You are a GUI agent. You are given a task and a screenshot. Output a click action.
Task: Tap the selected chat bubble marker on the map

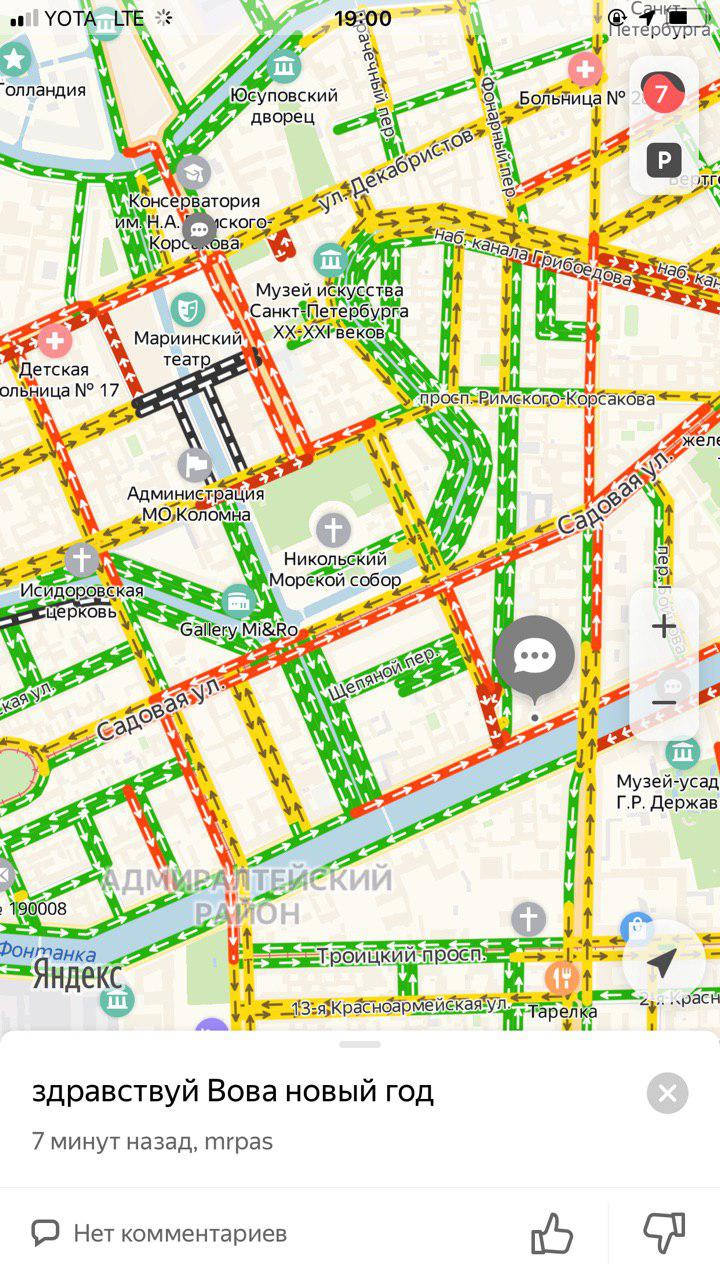[535, 657]
